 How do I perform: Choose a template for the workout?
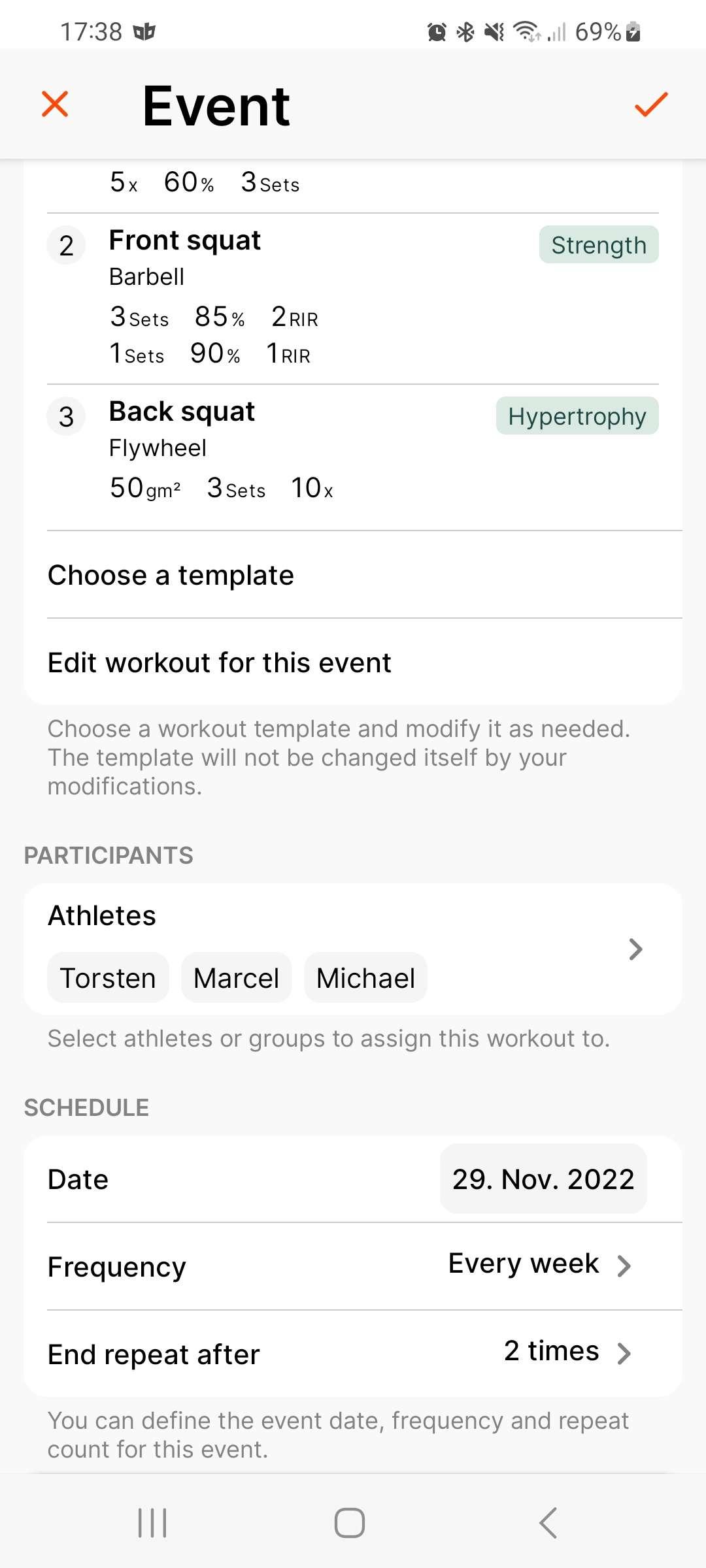tap(353, 576)
